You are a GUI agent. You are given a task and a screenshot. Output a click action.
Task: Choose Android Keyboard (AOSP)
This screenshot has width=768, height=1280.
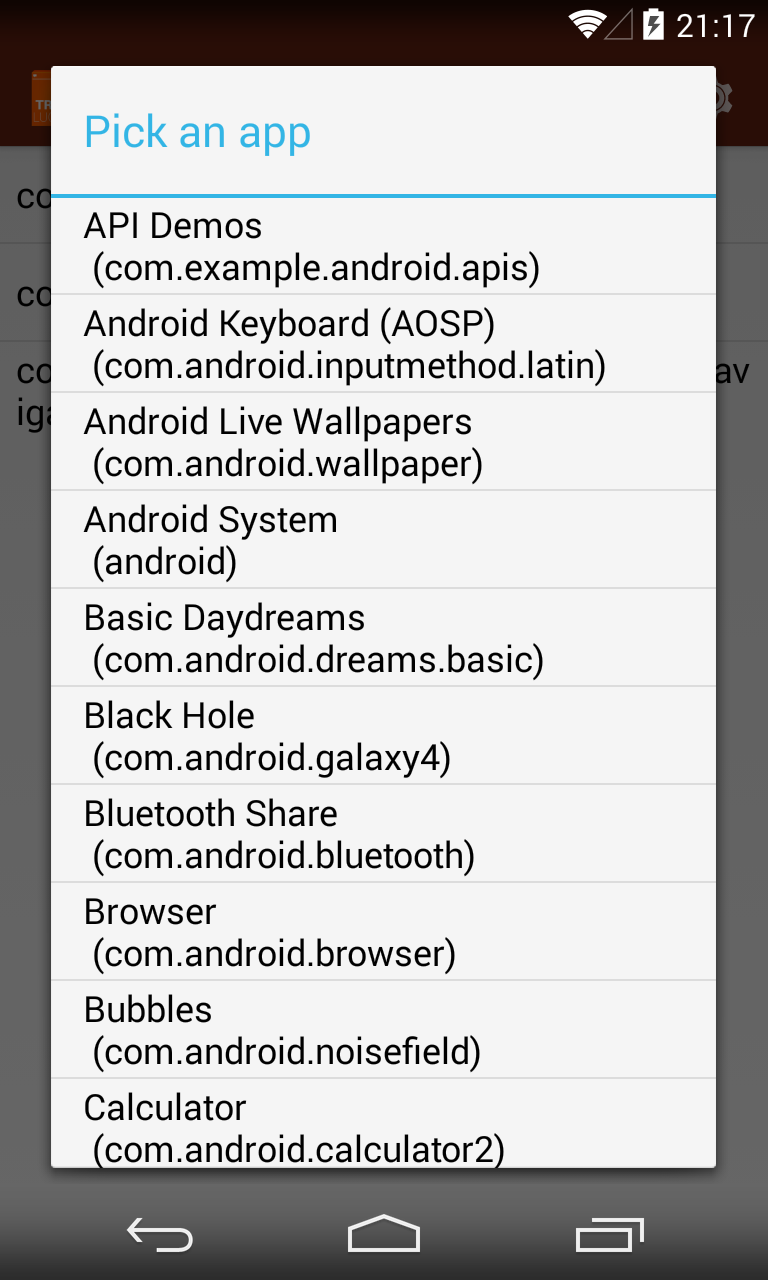tap(383, 344)
